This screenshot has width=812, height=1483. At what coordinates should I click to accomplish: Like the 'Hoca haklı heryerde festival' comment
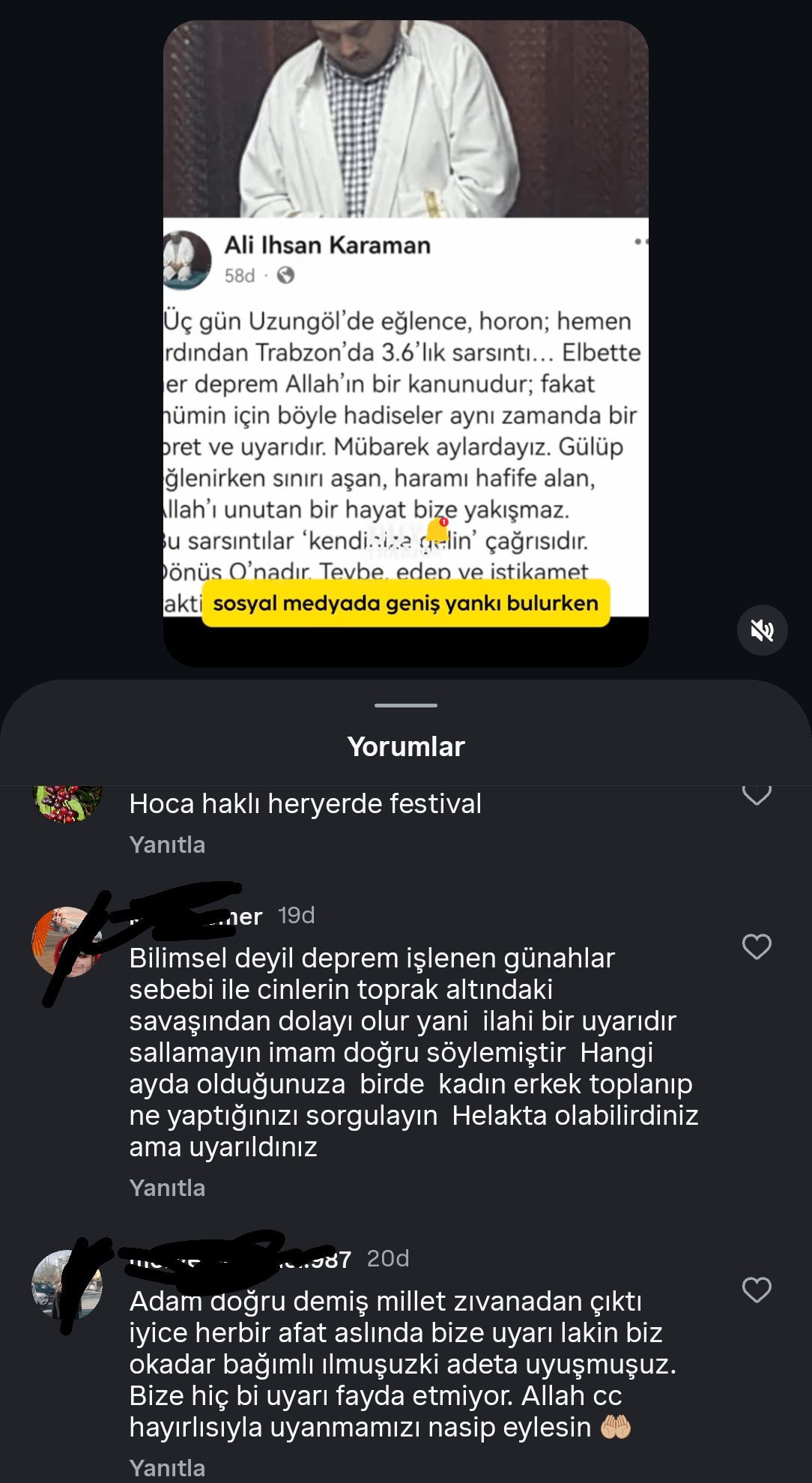point(757,794)
